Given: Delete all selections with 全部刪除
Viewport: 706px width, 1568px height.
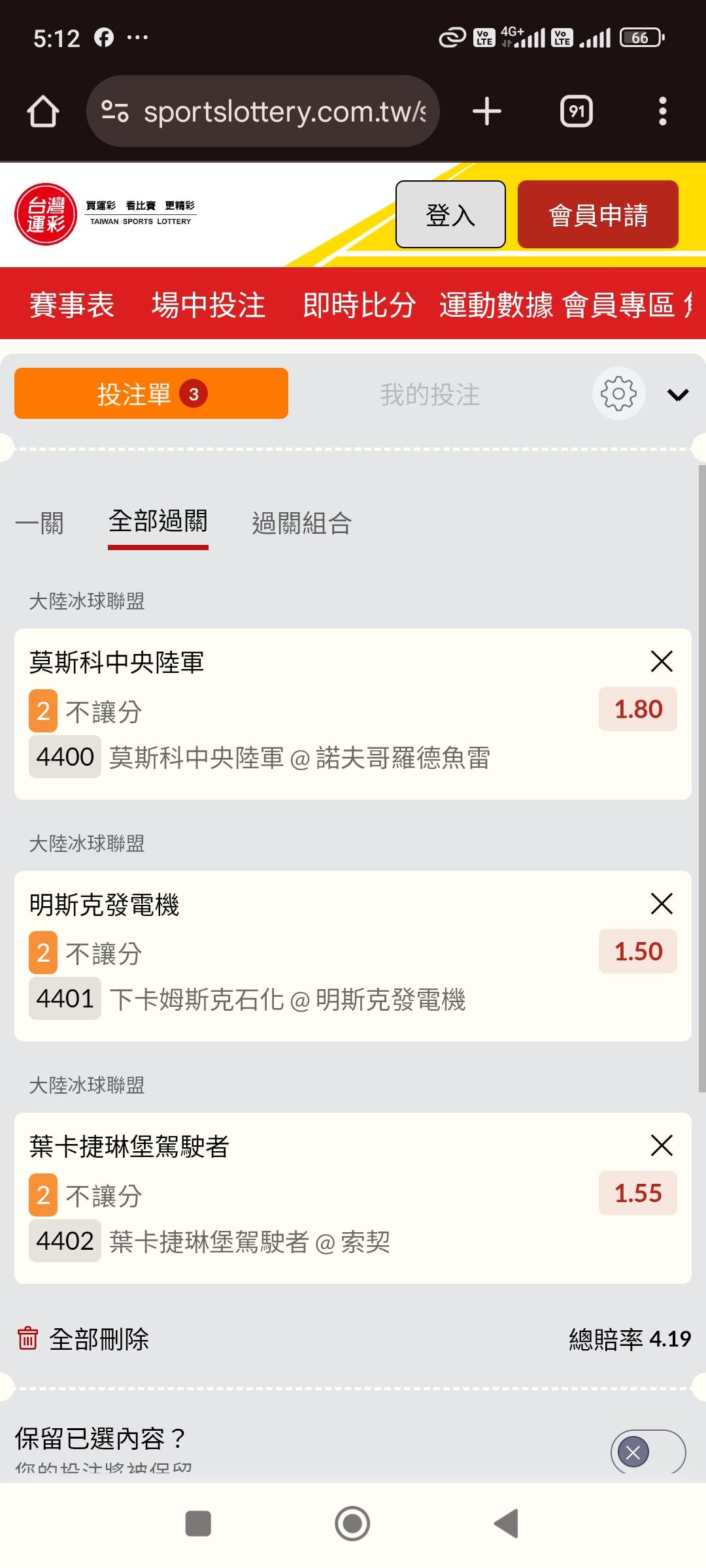Looking at the screenshot, I should click(84, 1339).
